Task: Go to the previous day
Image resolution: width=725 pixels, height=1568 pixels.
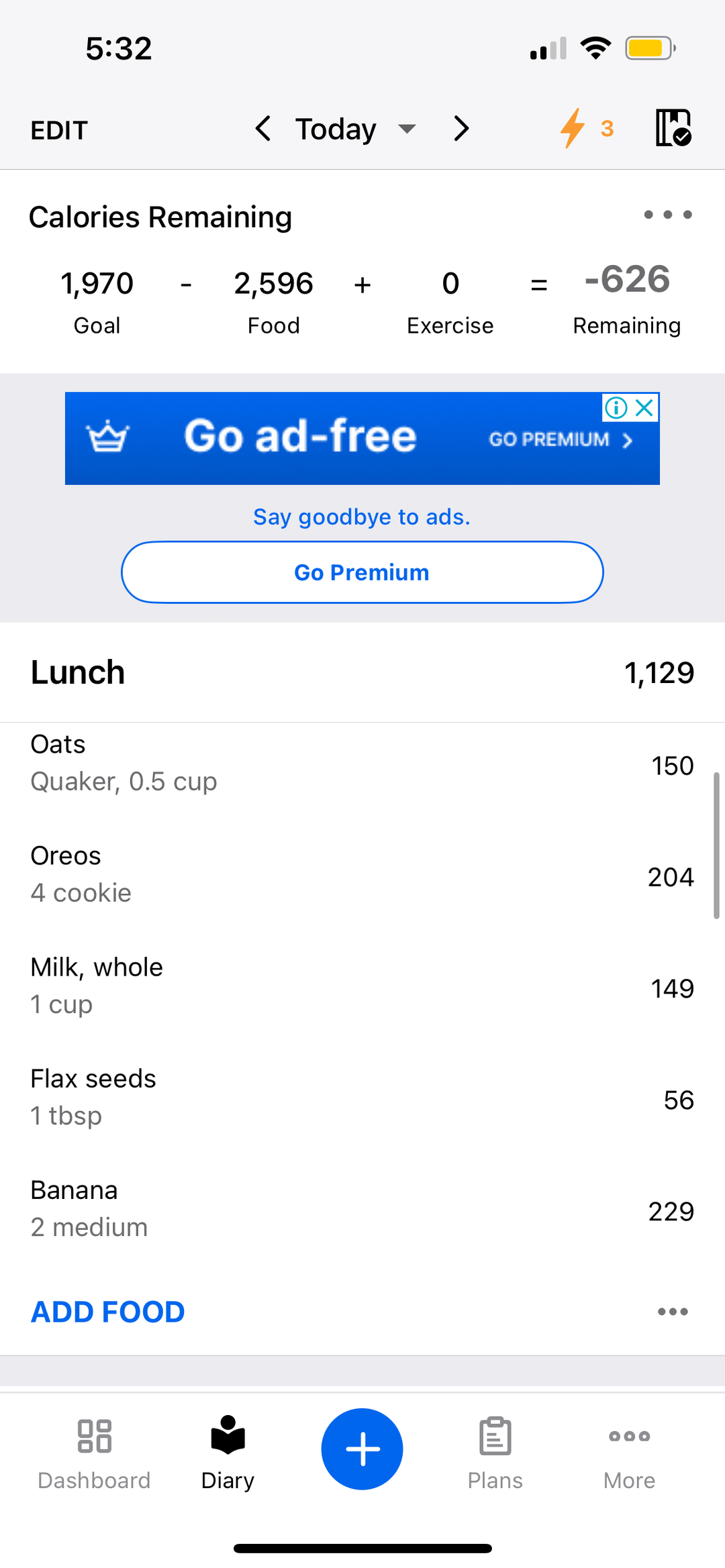Action: 263,128
